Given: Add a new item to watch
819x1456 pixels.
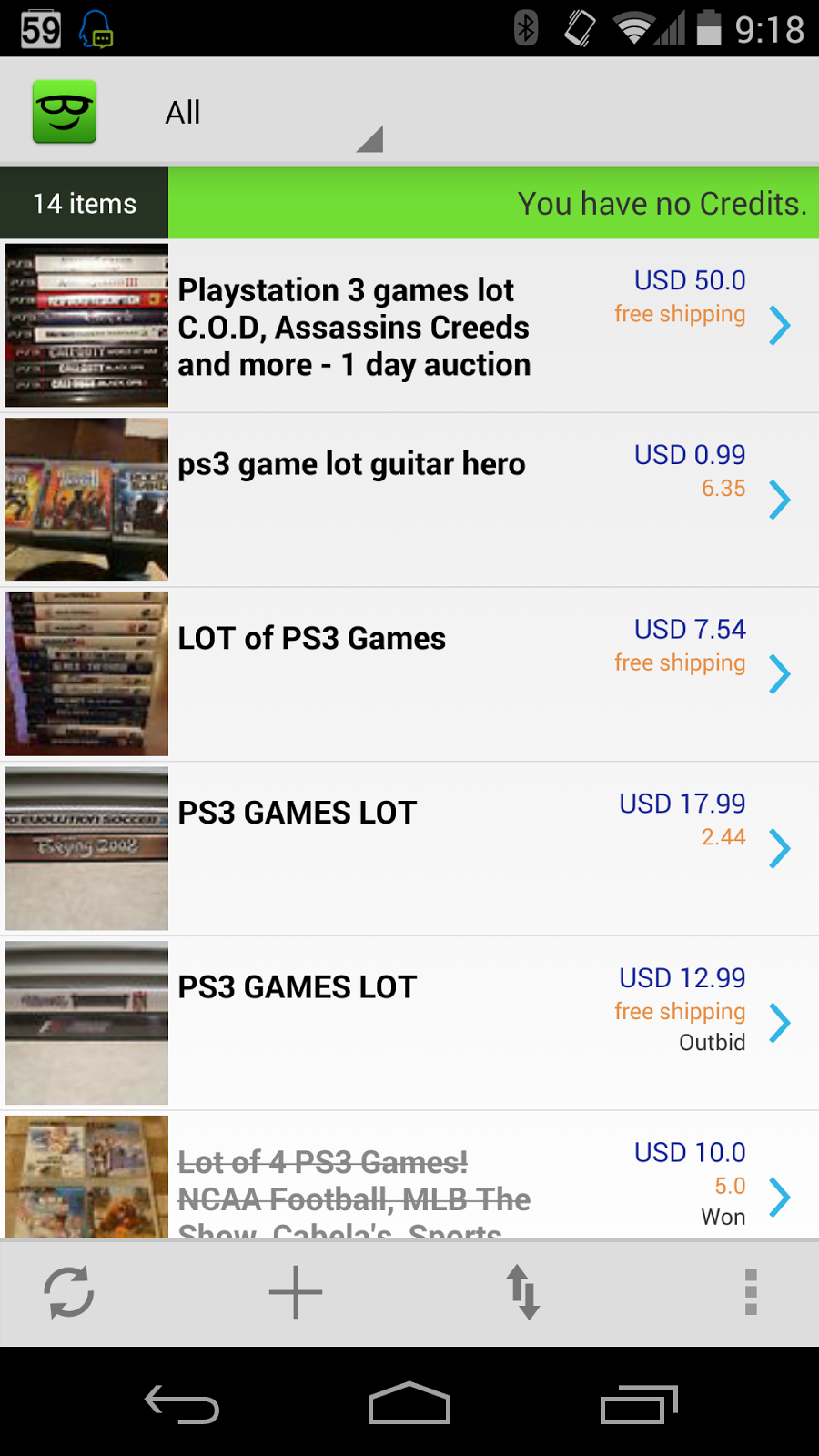Looking at the screenshot, I should [x=295, y=1292].
